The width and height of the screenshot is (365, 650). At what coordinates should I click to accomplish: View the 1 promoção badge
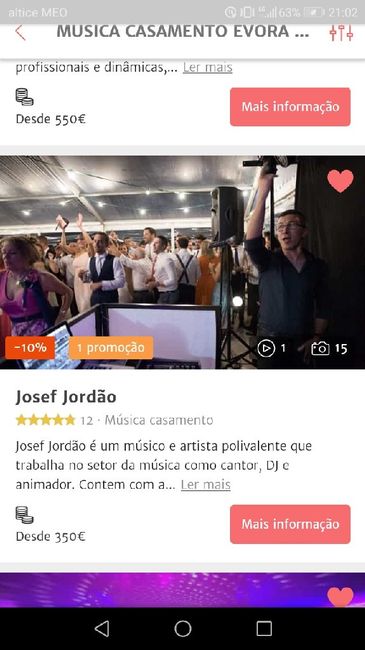[x=111, y=347]
